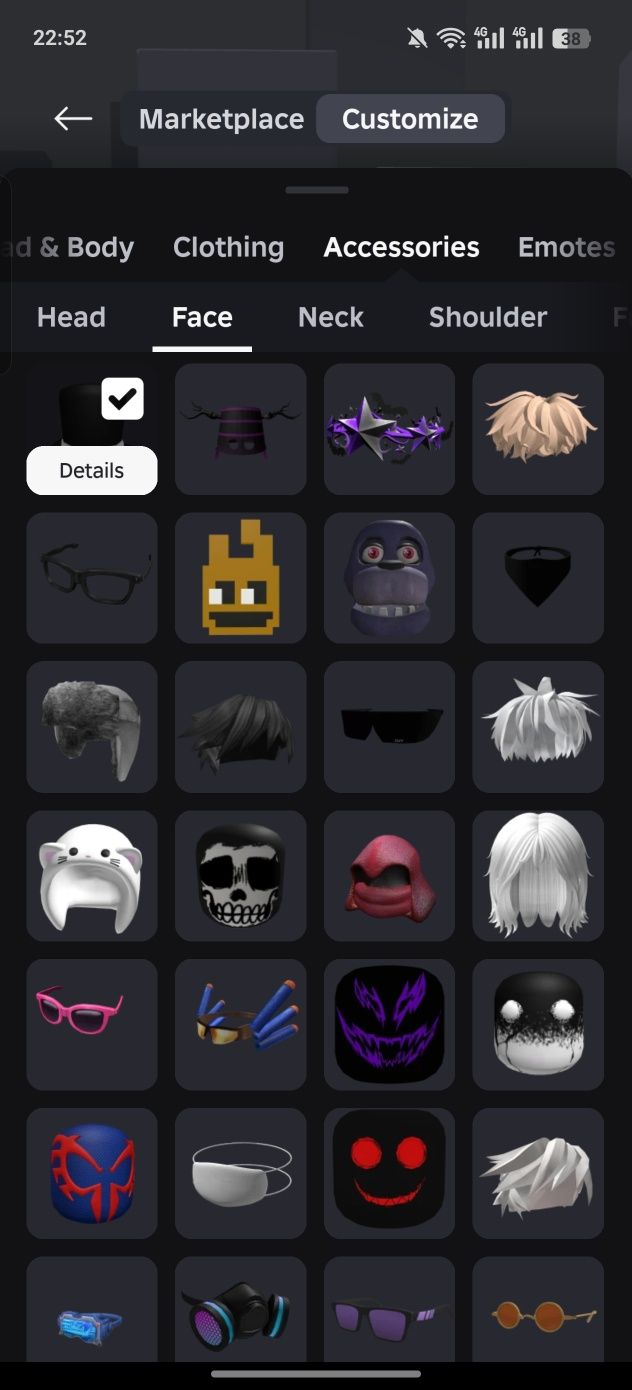Switch to the Marketplace tab

(221, 119)
